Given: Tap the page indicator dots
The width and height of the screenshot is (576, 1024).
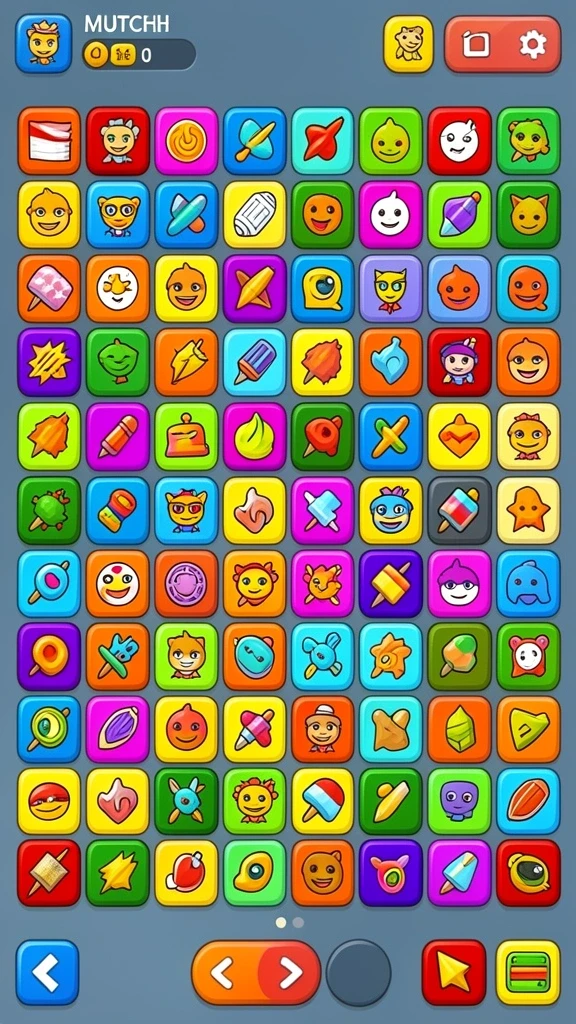Looking at the screenshot, I should coord(289,922).
